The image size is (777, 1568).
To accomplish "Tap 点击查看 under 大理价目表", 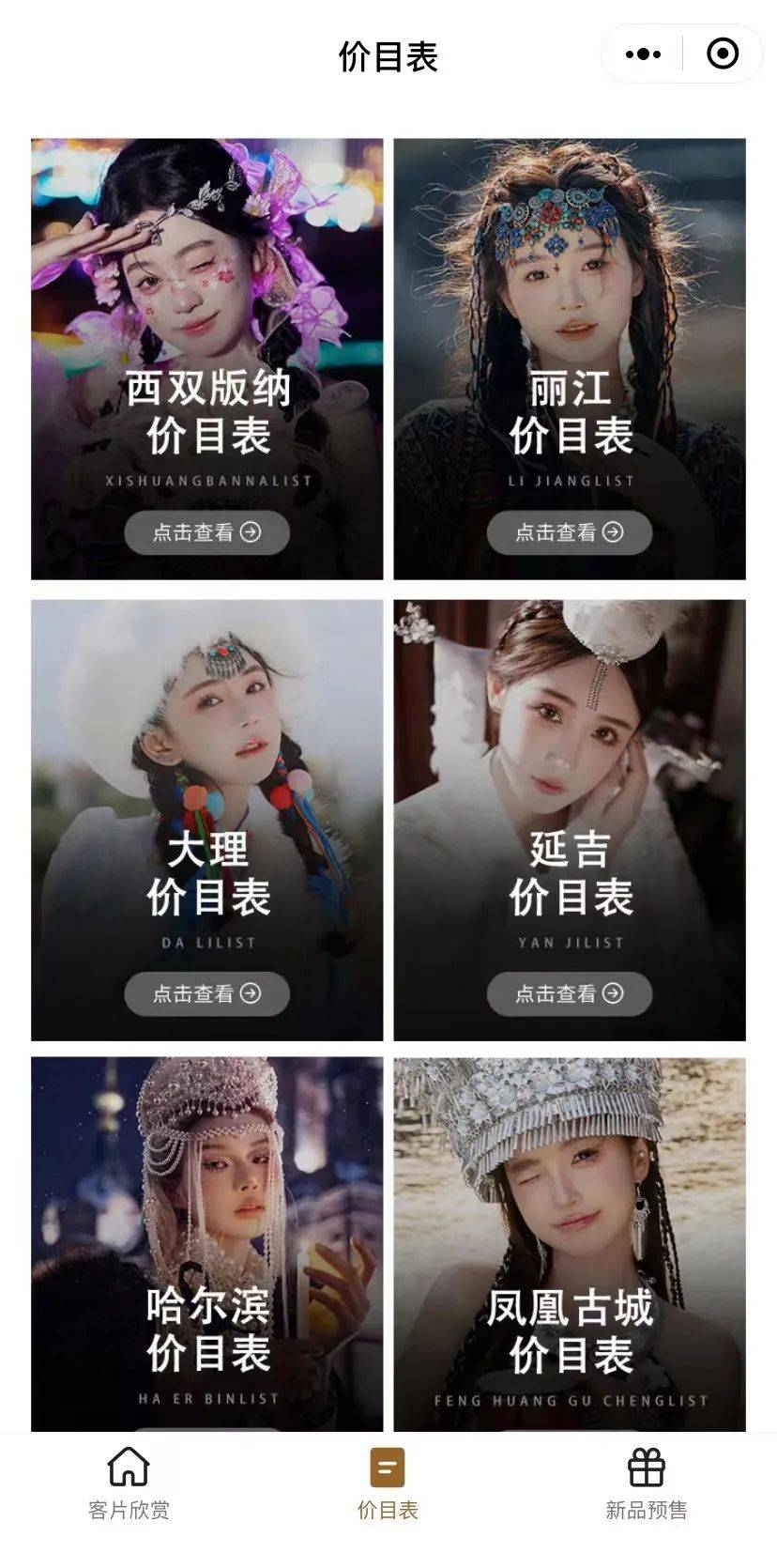I will (x=206, y=992).
